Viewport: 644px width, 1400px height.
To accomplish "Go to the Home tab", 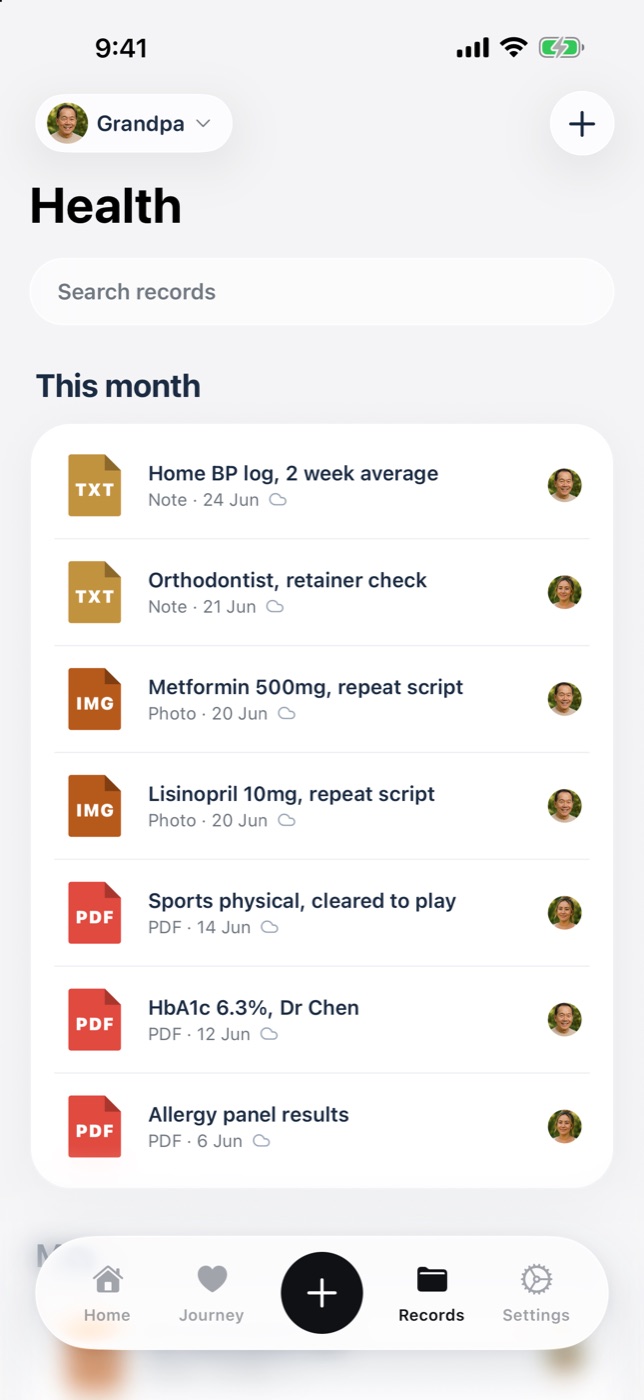I will tap(107, 1293).
